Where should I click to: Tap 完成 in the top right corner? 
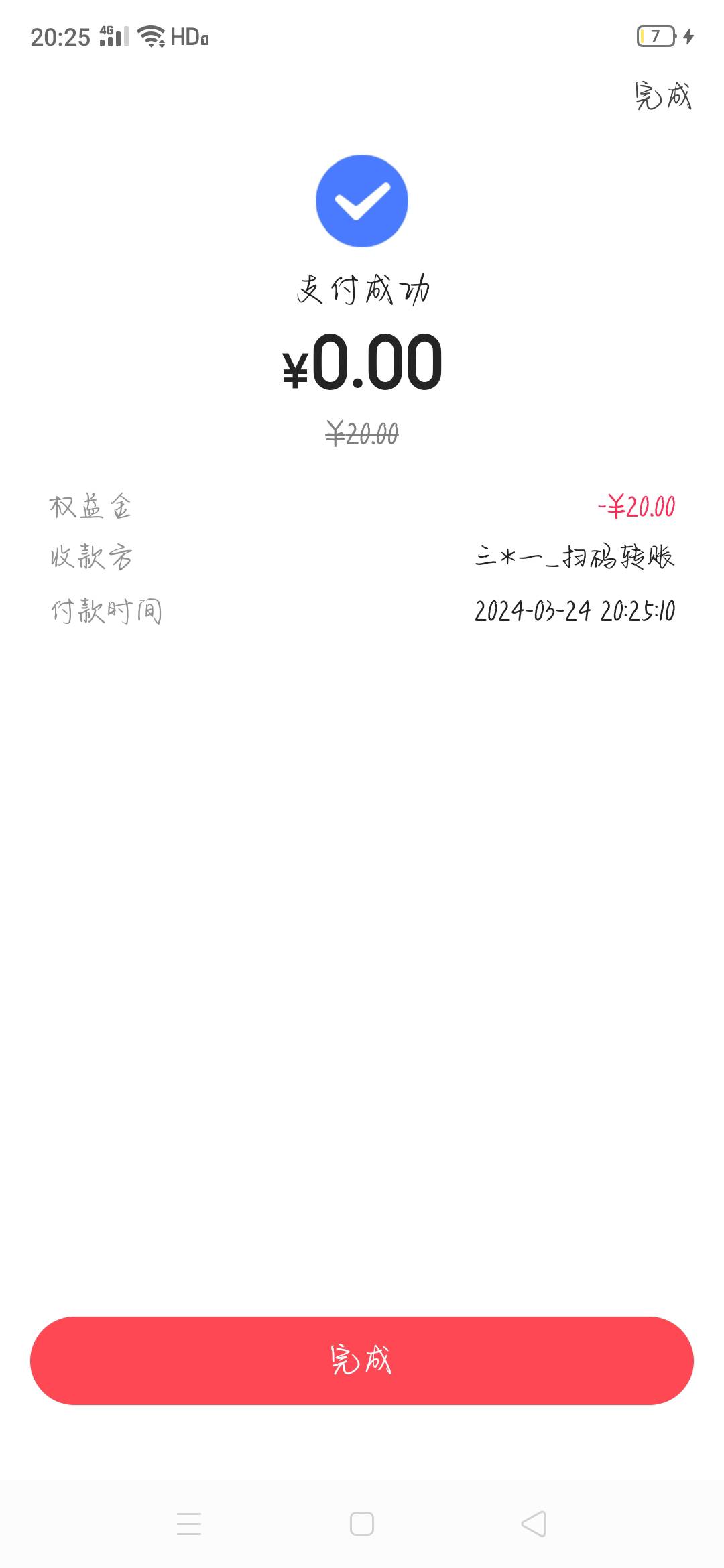coord(663,96)
